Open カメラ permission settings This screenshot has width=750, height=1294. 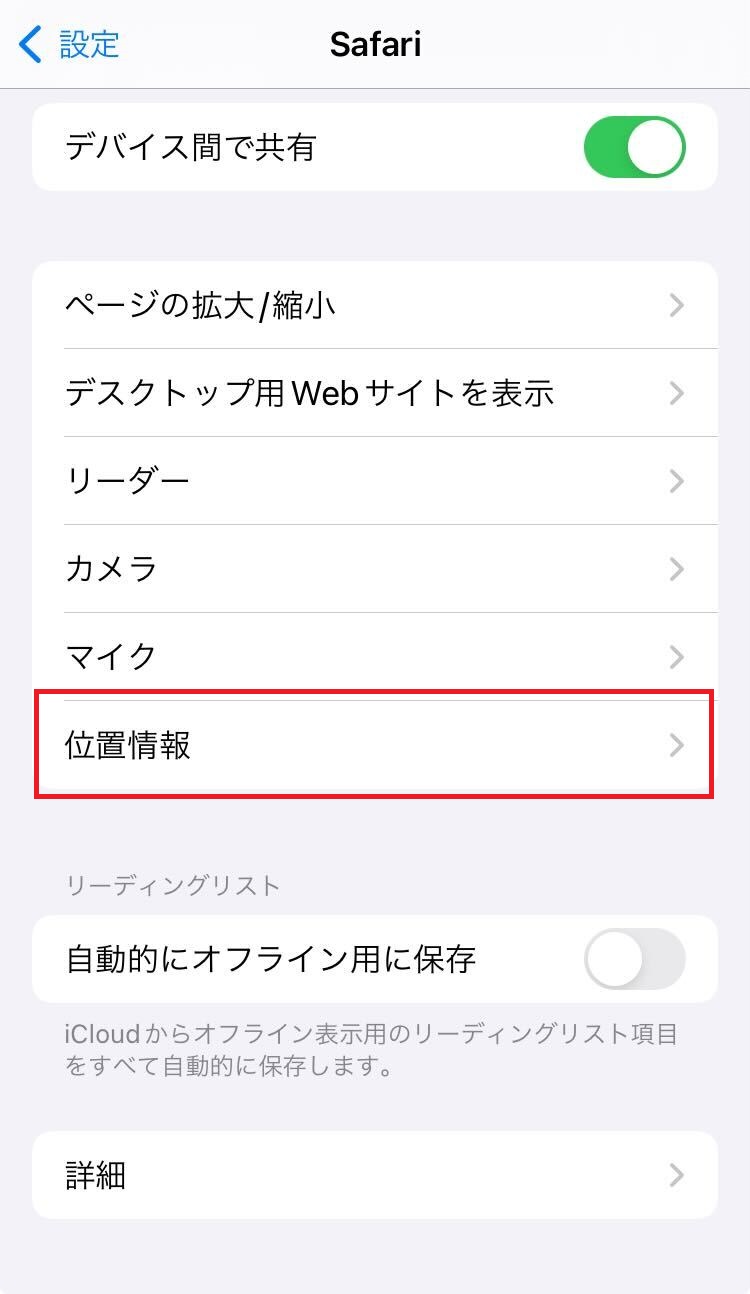pos(375,569)
